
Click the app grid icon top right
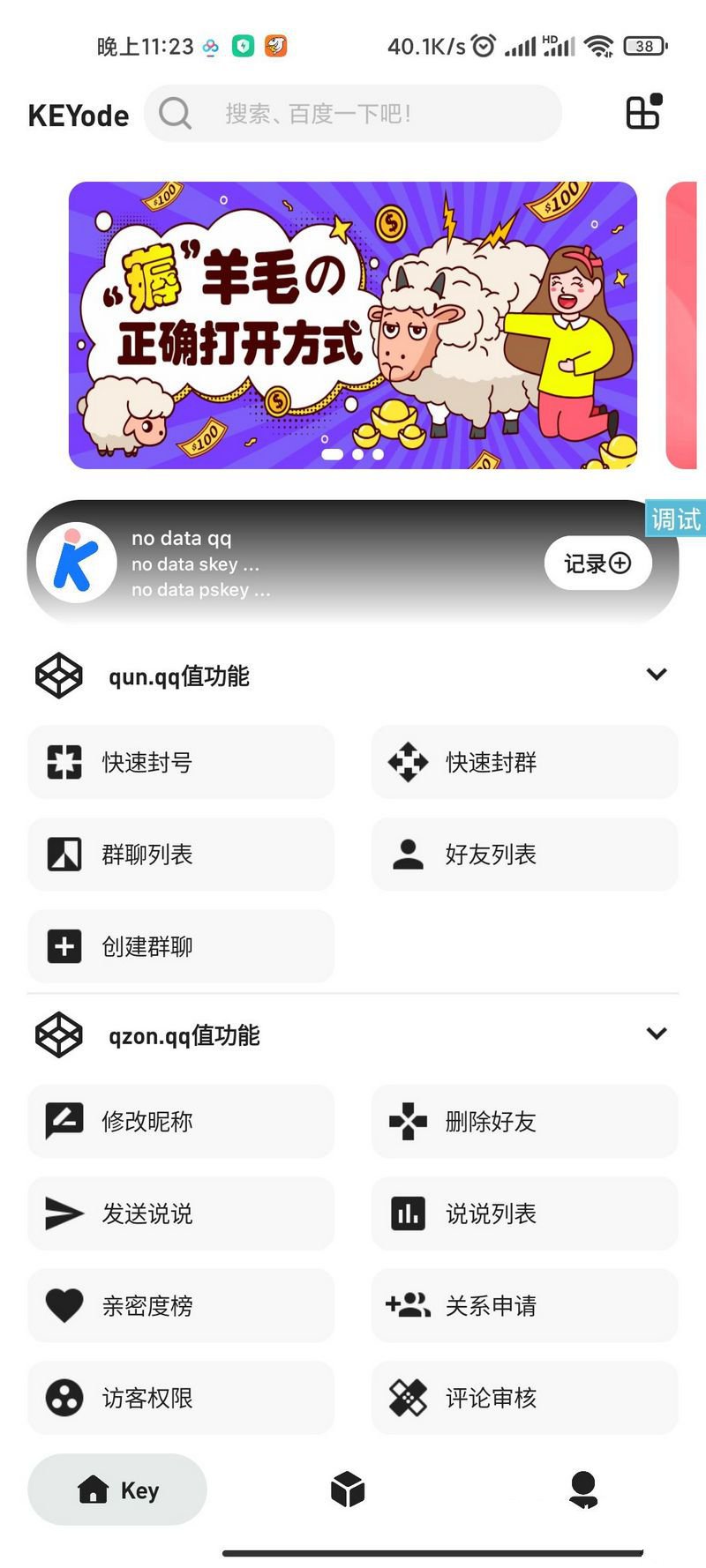[x=641, y=113]
